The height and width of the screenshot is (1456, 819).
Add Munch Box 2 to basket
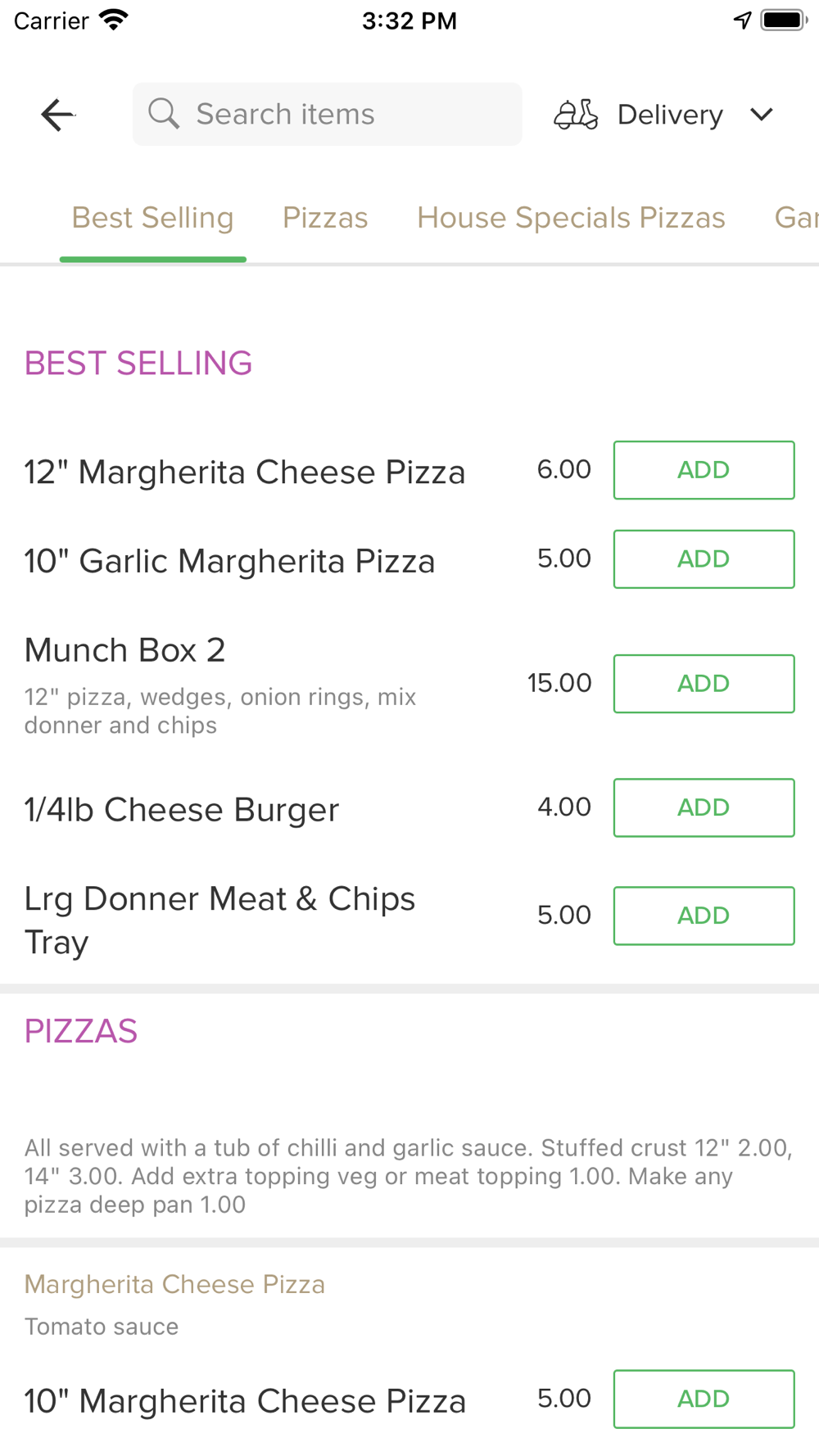pos(704,684)
